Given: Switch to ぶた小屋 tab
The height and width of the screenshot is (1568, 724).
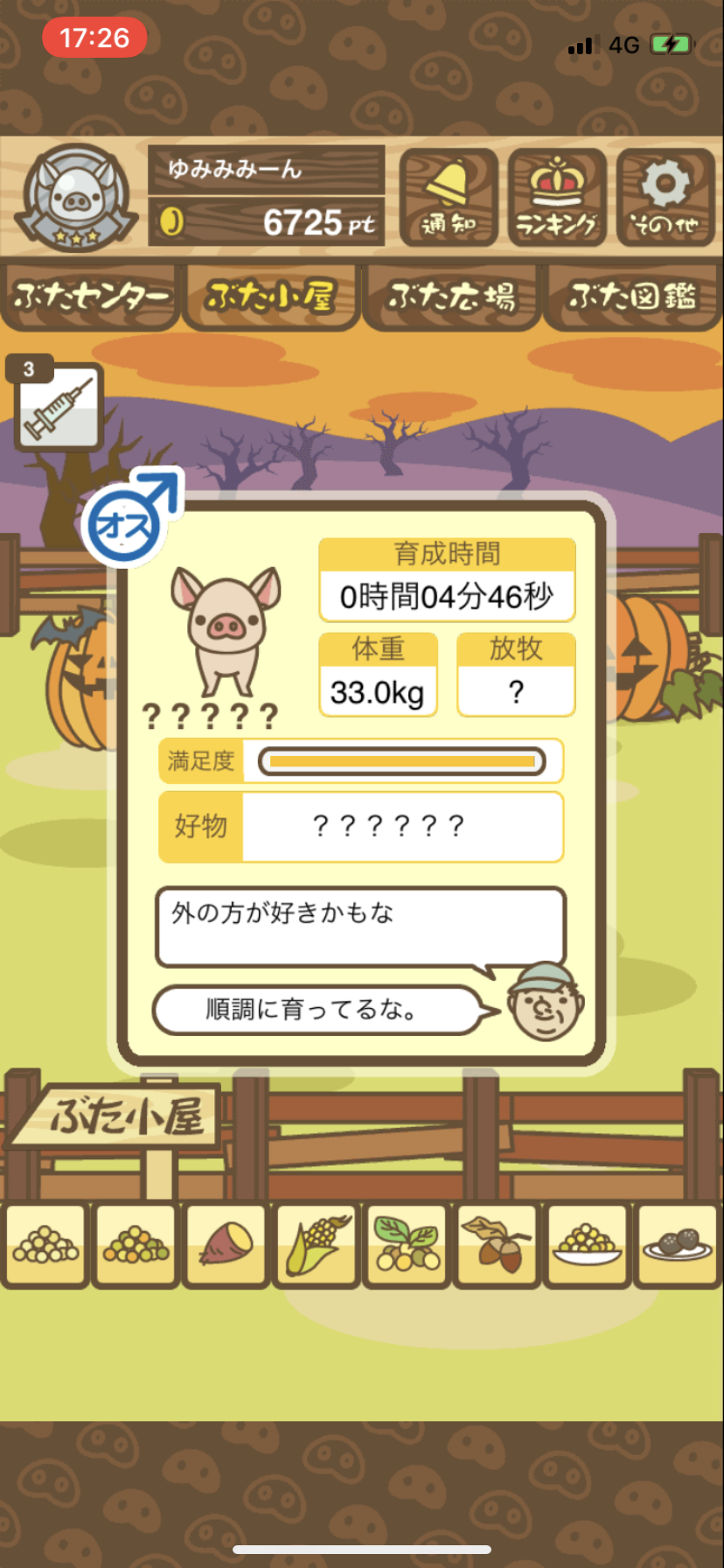Looking at the screenshot, I should pos(271,297).
